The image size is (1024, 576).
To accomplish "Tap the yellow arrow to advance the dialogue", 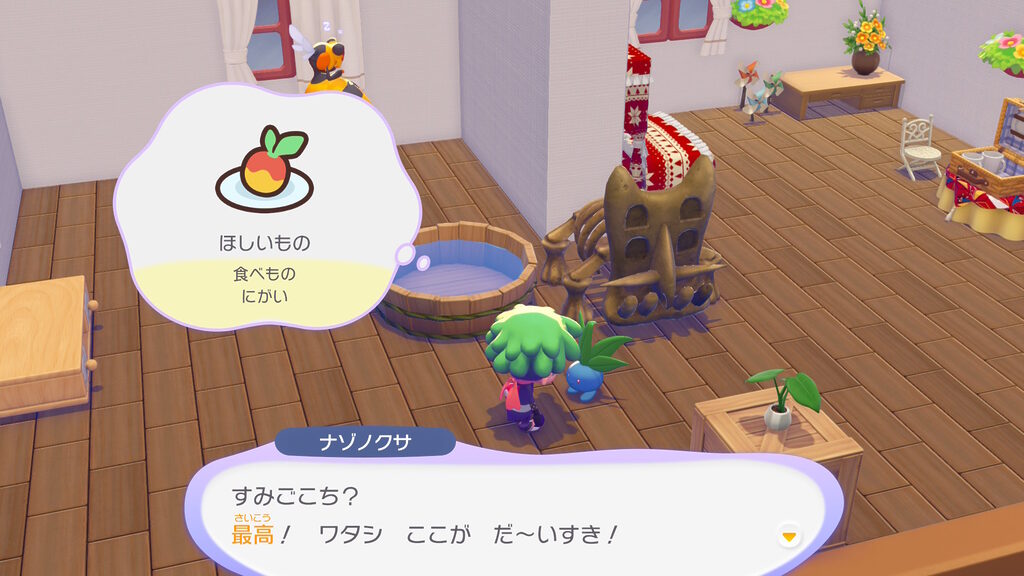I will [x=789, y=537].
